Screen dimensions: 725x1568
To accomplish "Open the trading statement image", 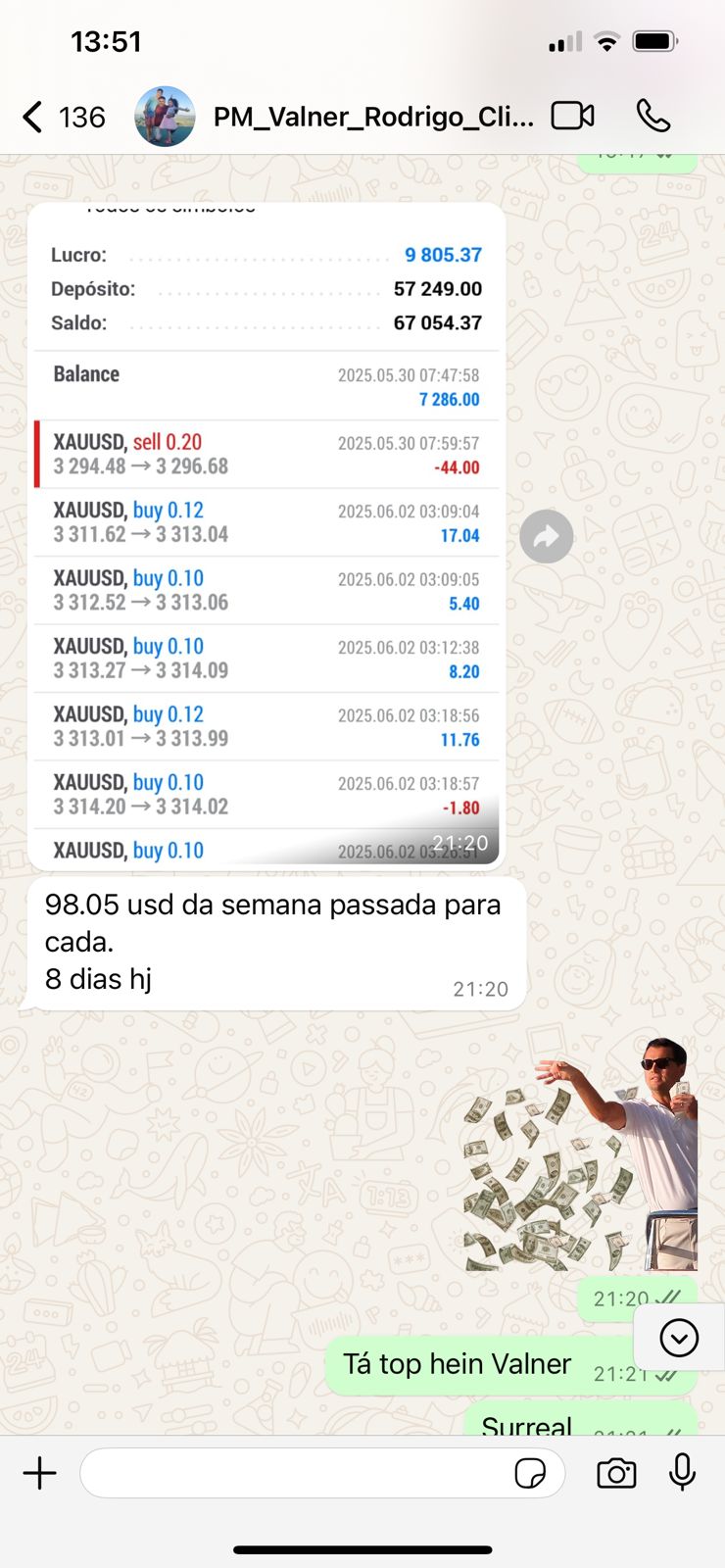I will click(x=265, y=535).
